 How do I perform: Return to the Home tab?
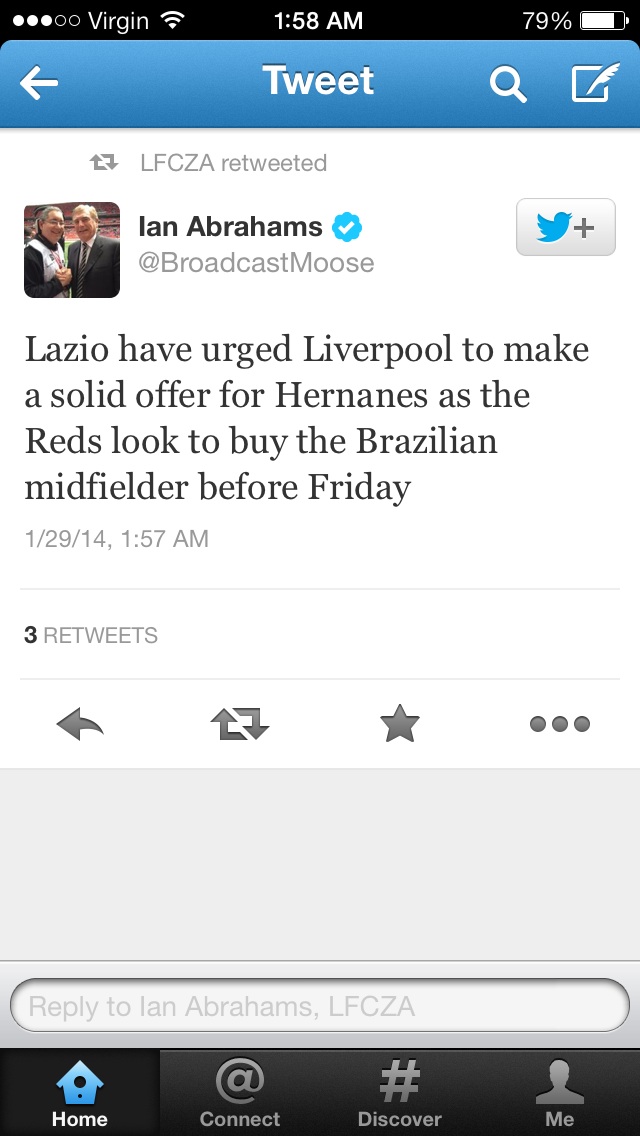pos(80,1093)
